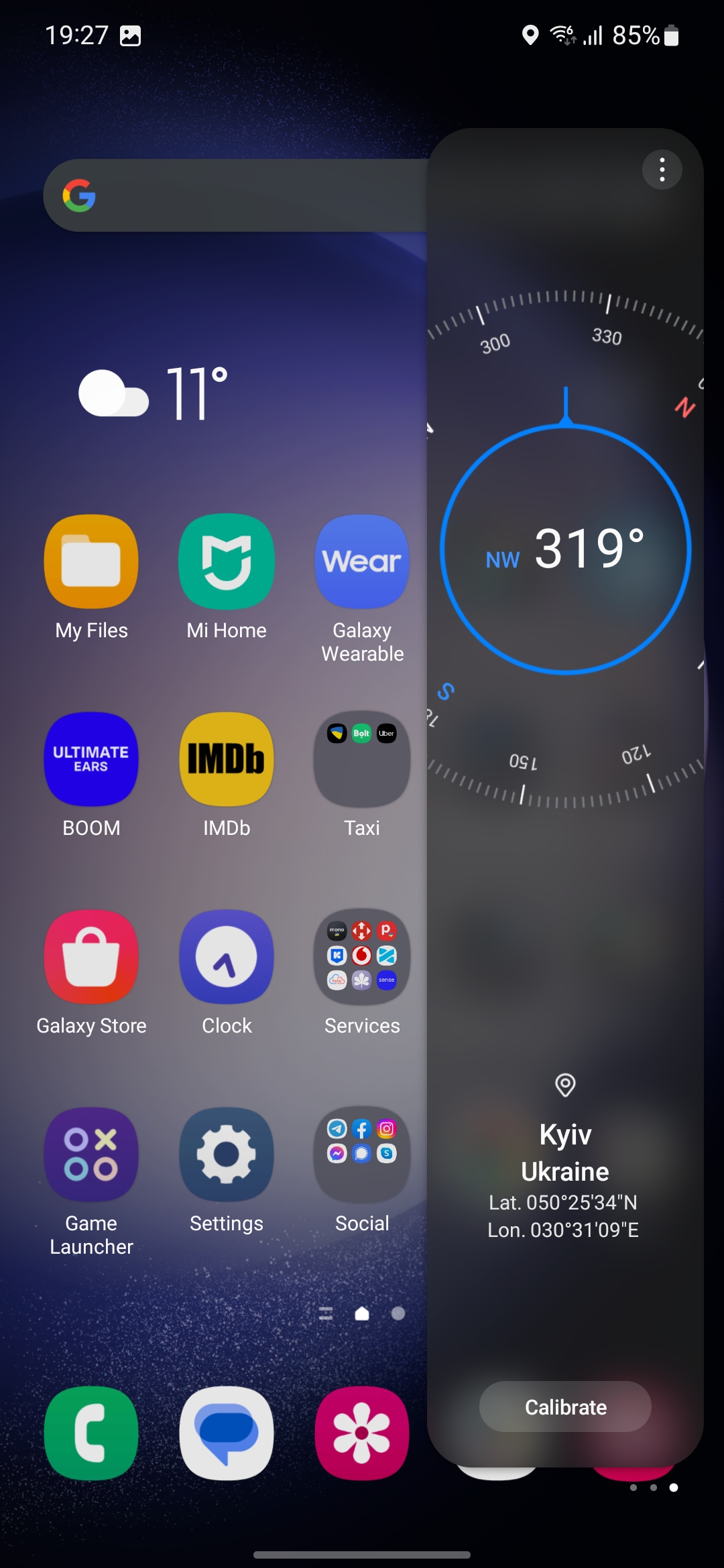Launch the My Files app
Viewport: 724px width, 1568px height.
pos(91,562)
